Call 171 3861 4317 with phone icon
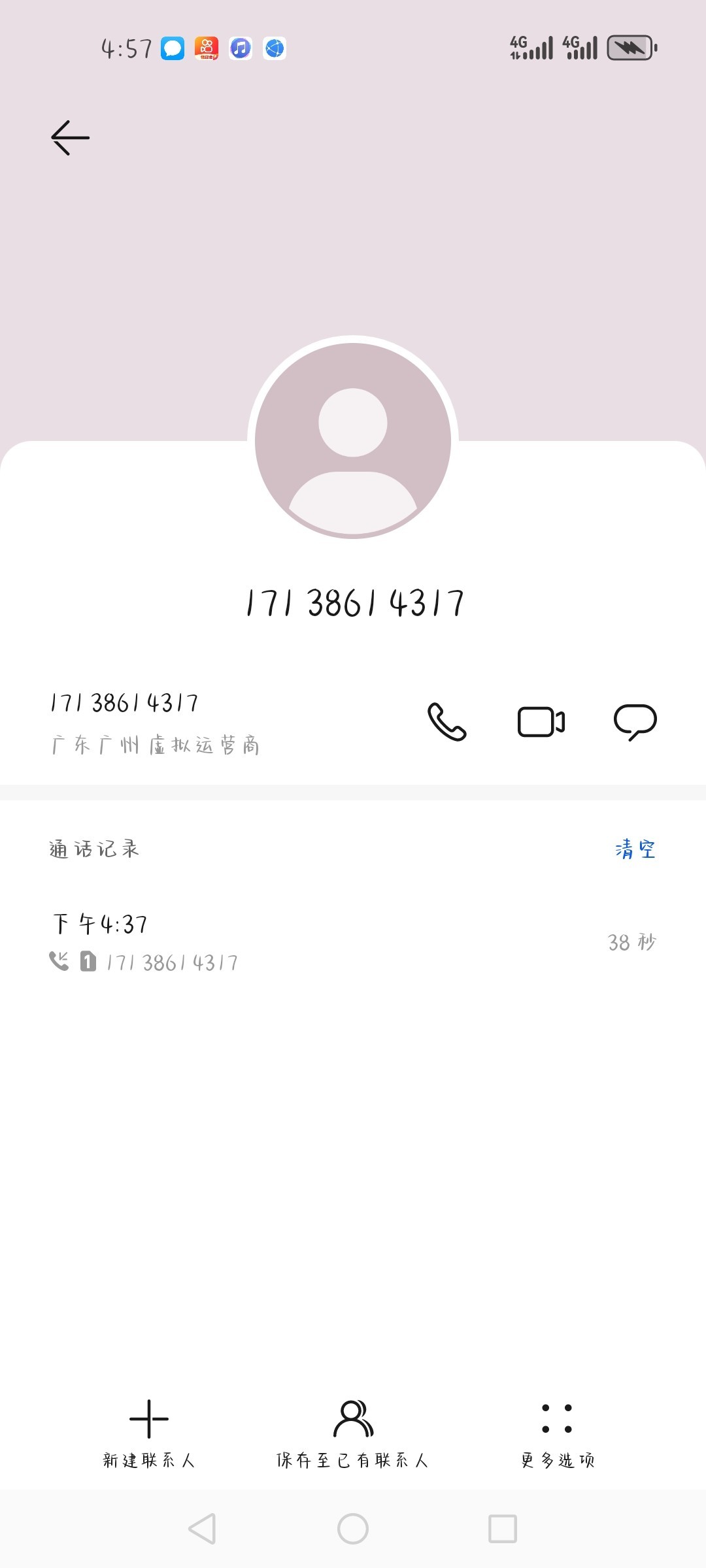Image resolution: width=706 pixels, height=1568 pixels. pos(446,721)
